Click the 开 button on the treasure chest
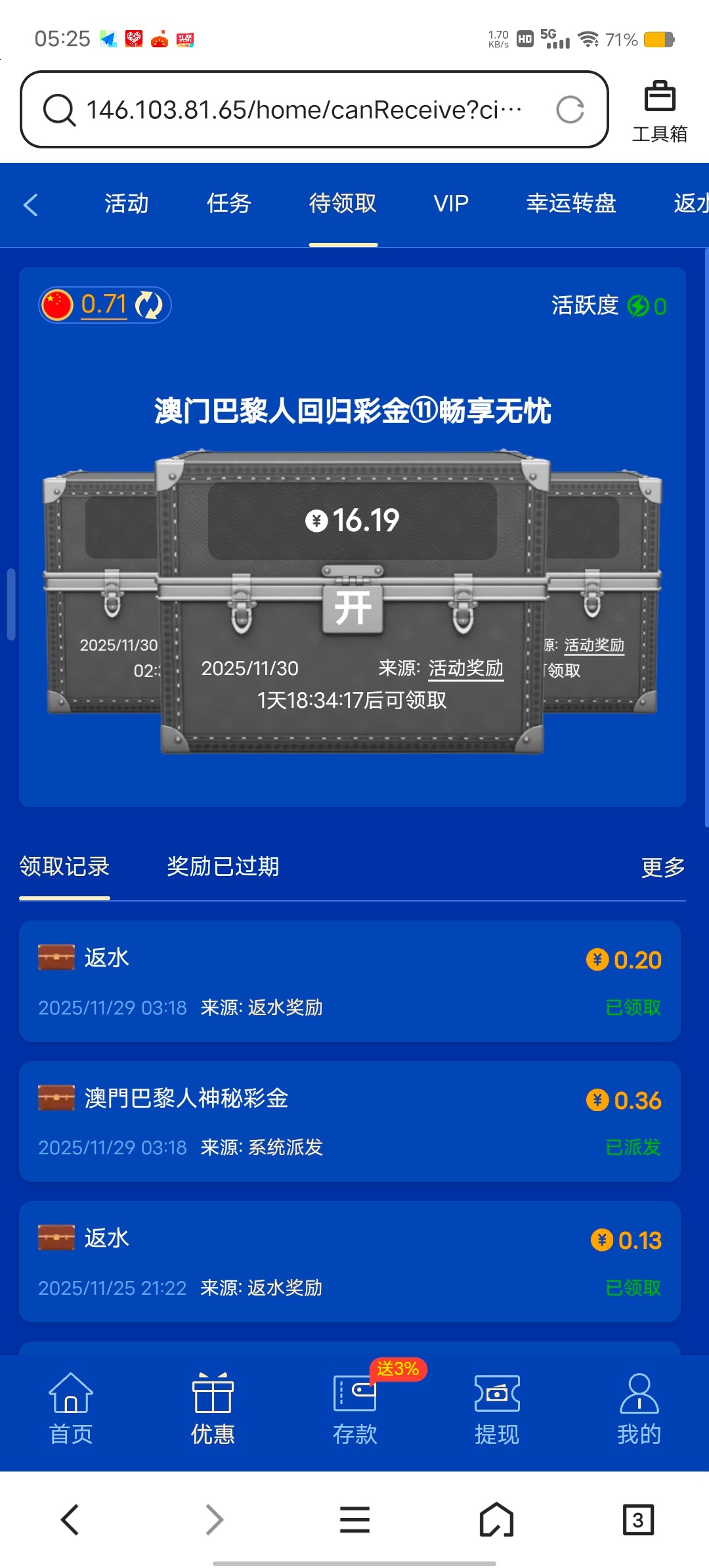 (x=353, y=609)
